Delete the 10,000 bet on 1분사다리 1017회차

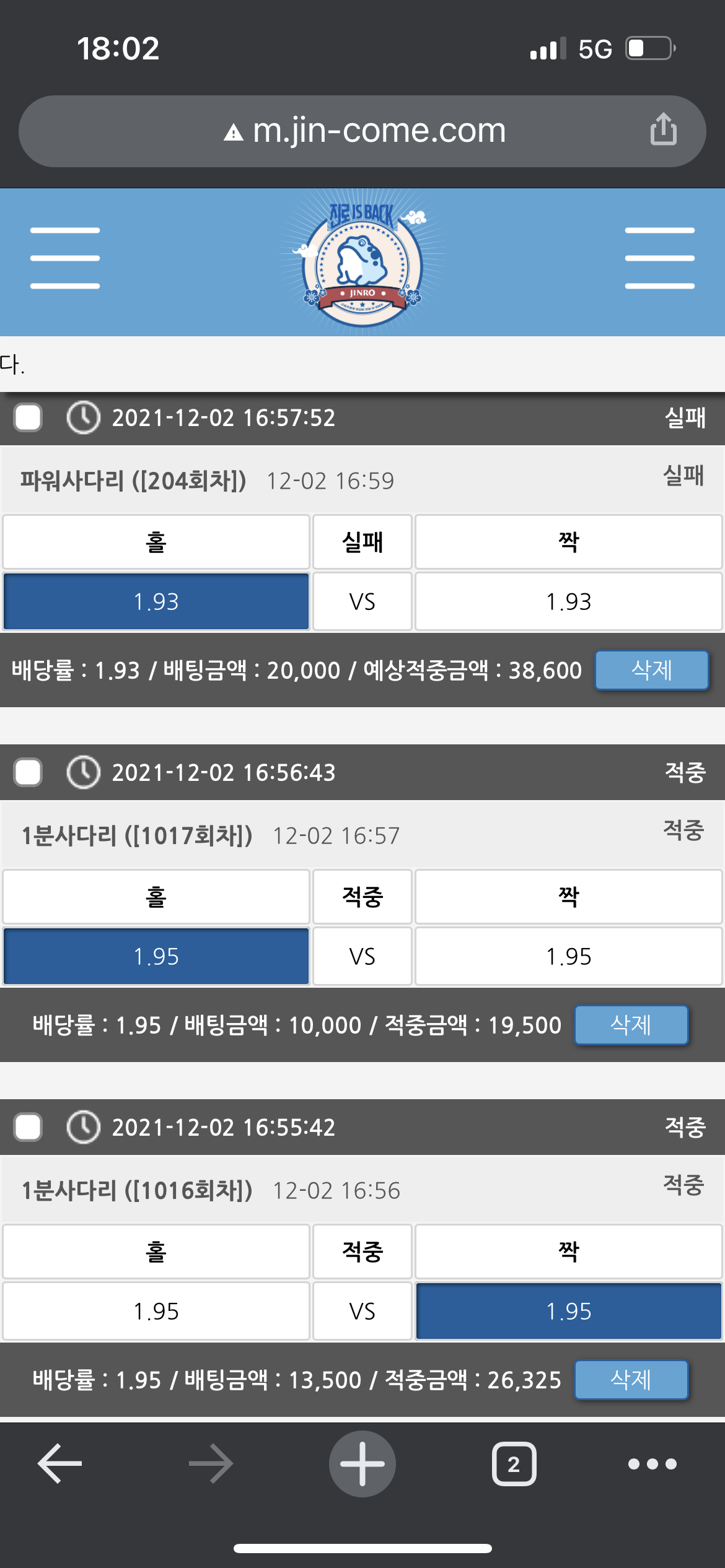point(631,1025)
